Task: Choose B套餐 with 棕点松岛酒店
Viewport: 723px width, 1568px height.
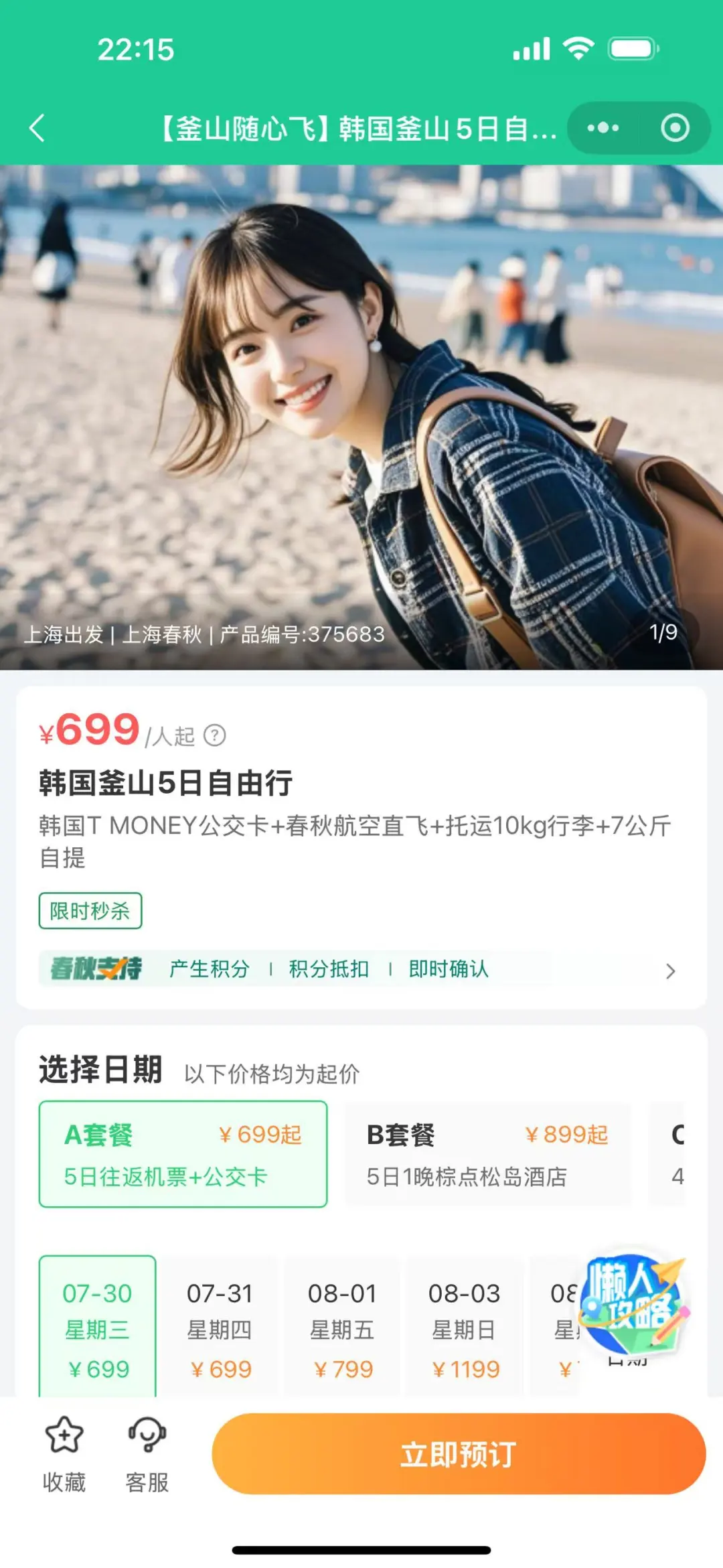Action: coord(488,1154)
